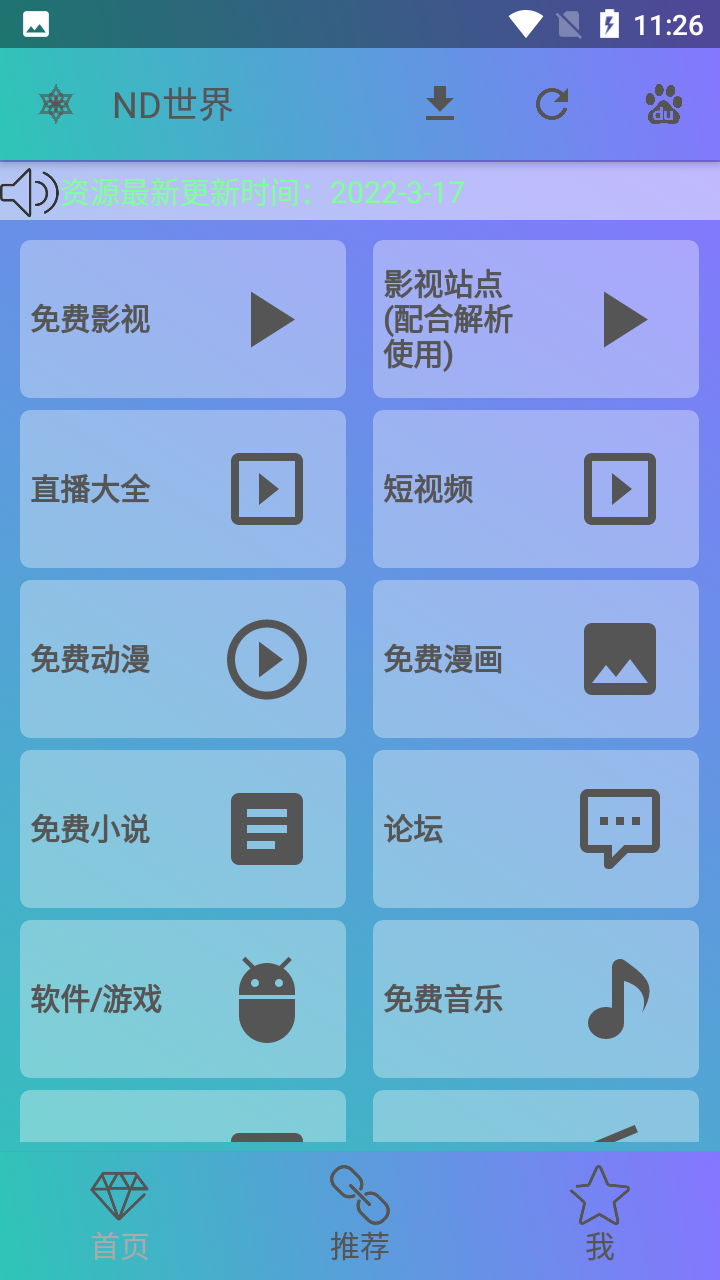
Task: Tap the download icon in the app bar
Action: pyautogui.click(x=440, y=104)
